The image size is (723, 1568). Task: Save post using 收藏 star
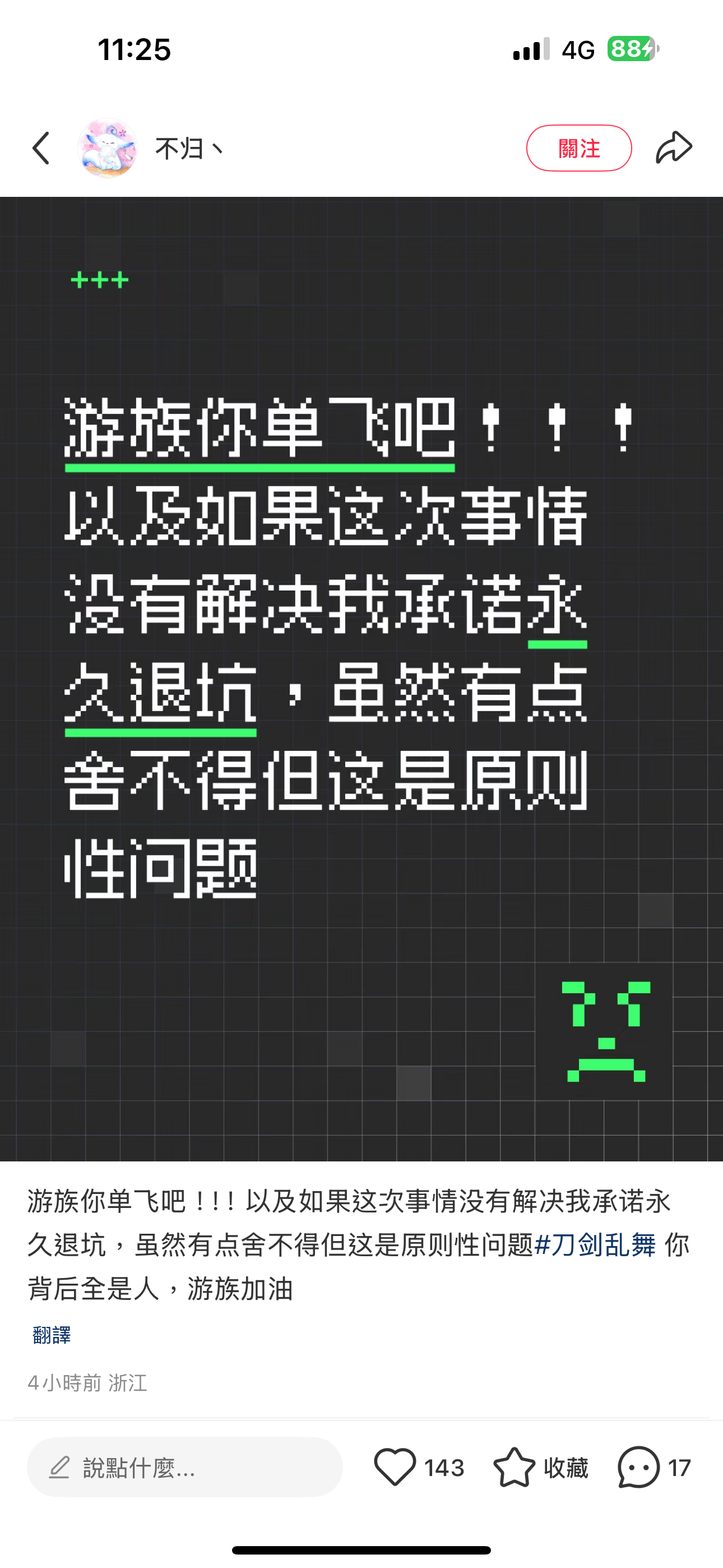[515, 1468]
